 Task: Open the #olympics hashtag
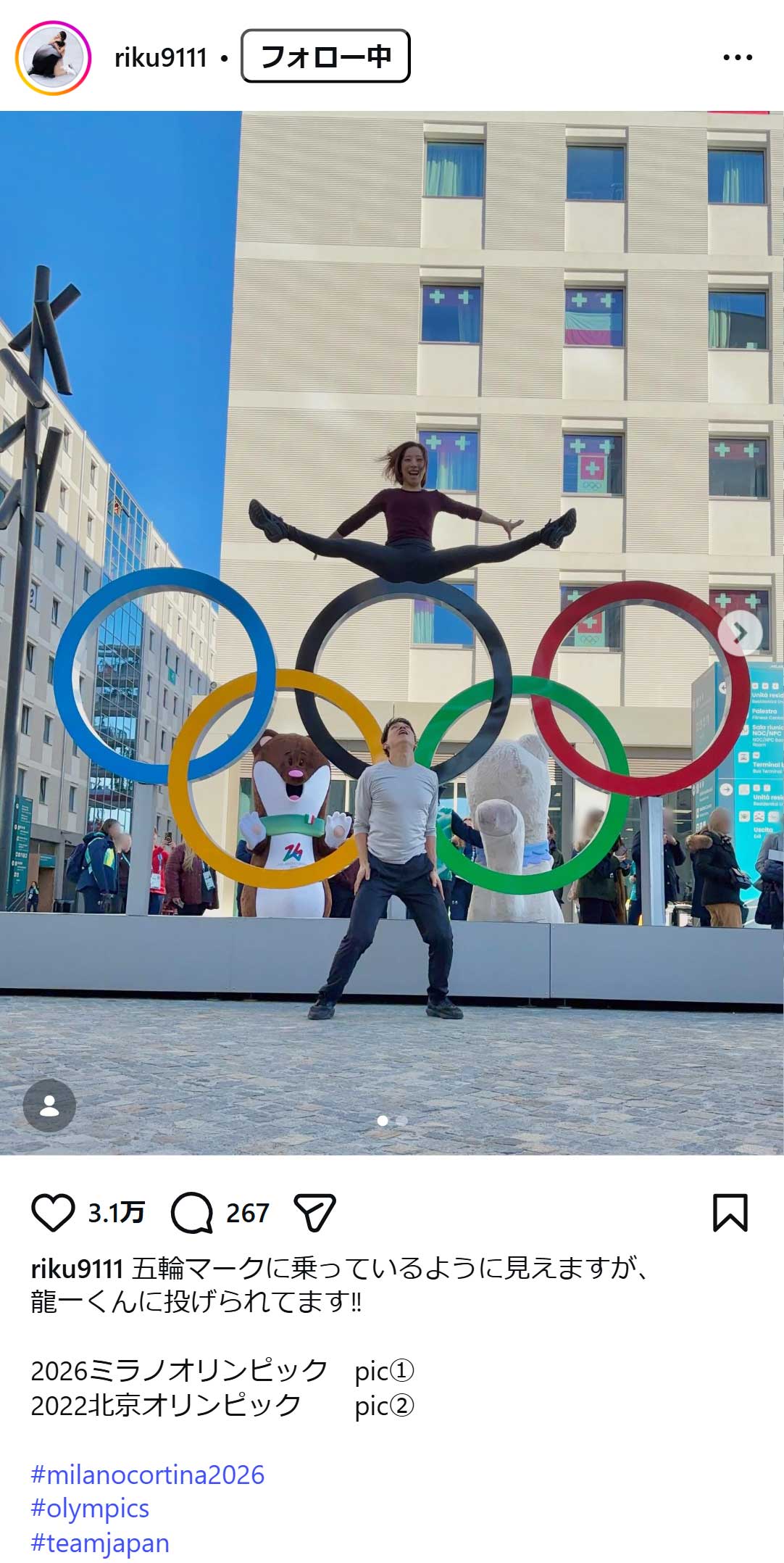coord(90,1509)
